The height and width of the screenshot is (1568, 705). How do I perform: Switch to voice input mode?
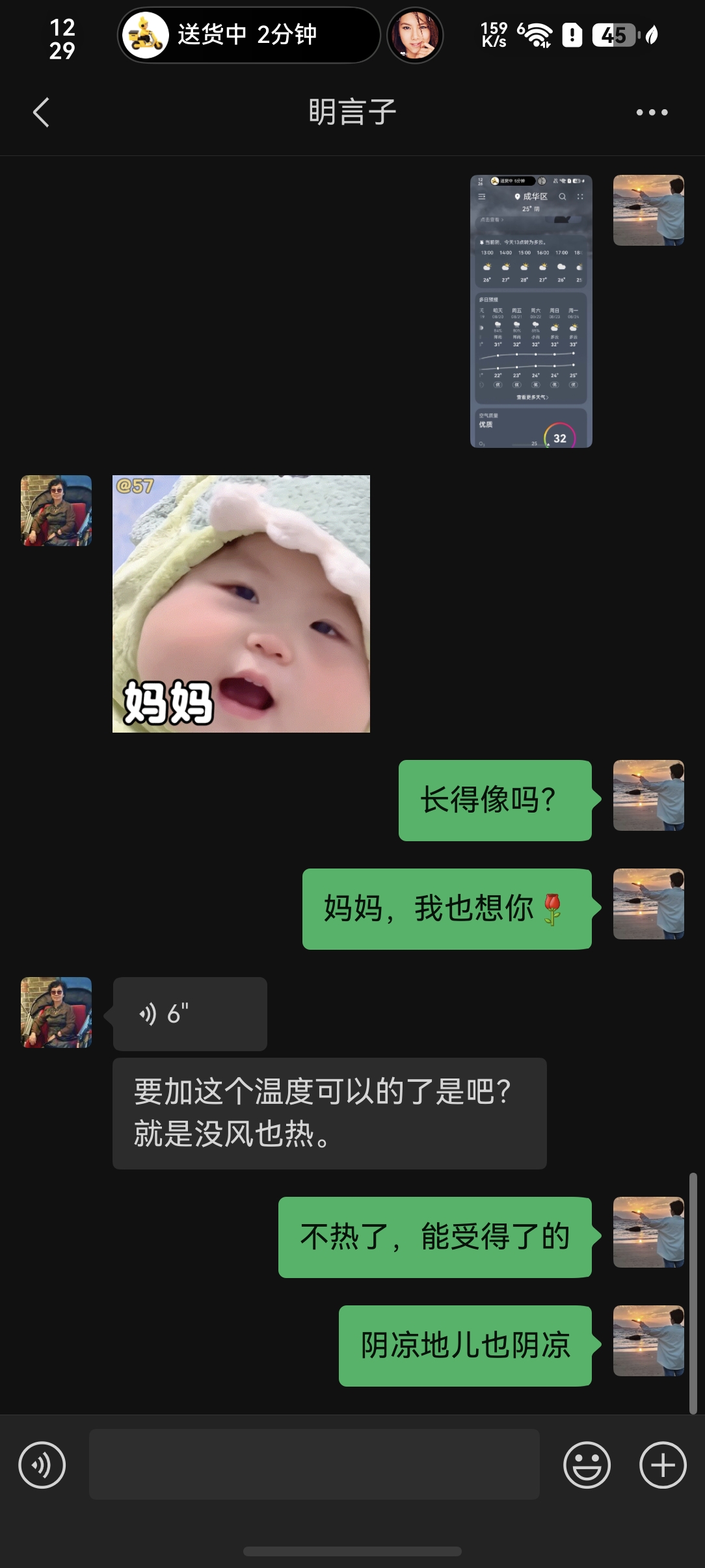pyautogui.click(x=42, y=1465)
